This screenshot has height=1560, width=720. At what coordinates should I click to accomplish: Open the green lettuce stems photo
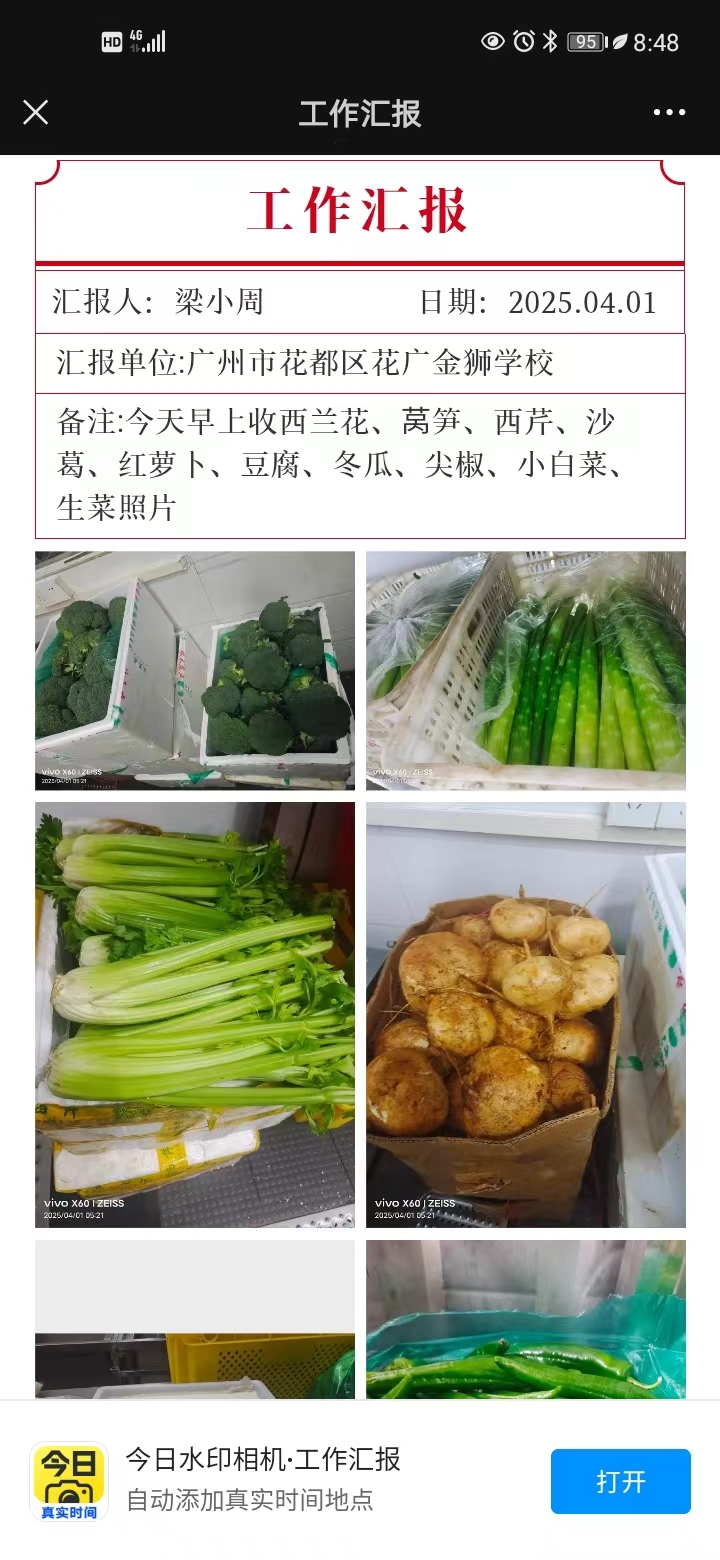(x=526, y=670)
